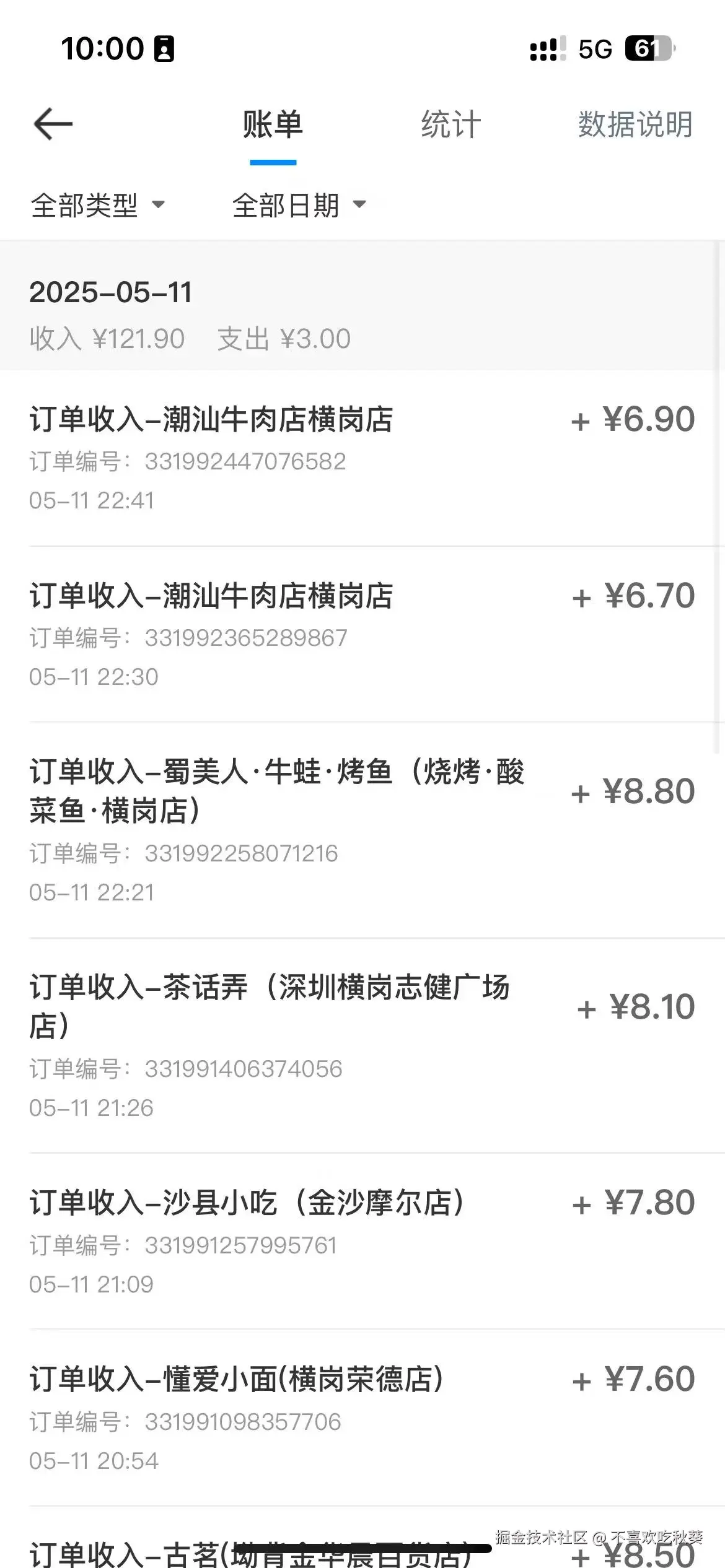
Task: Select the 账单 tab
Action: click(x=273, y=124)
